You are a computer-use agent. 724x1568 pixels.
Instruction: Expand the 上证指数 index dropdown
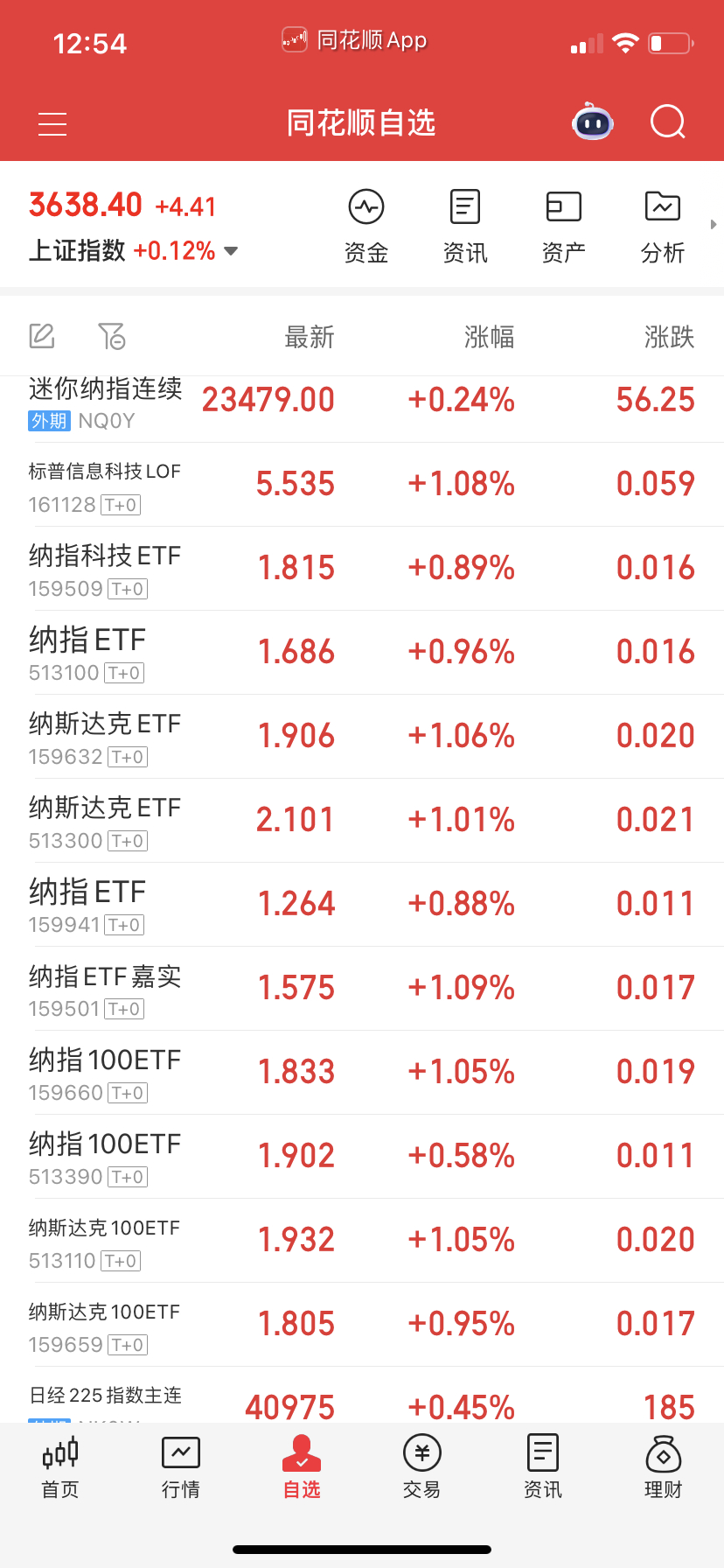coord(231,251)
